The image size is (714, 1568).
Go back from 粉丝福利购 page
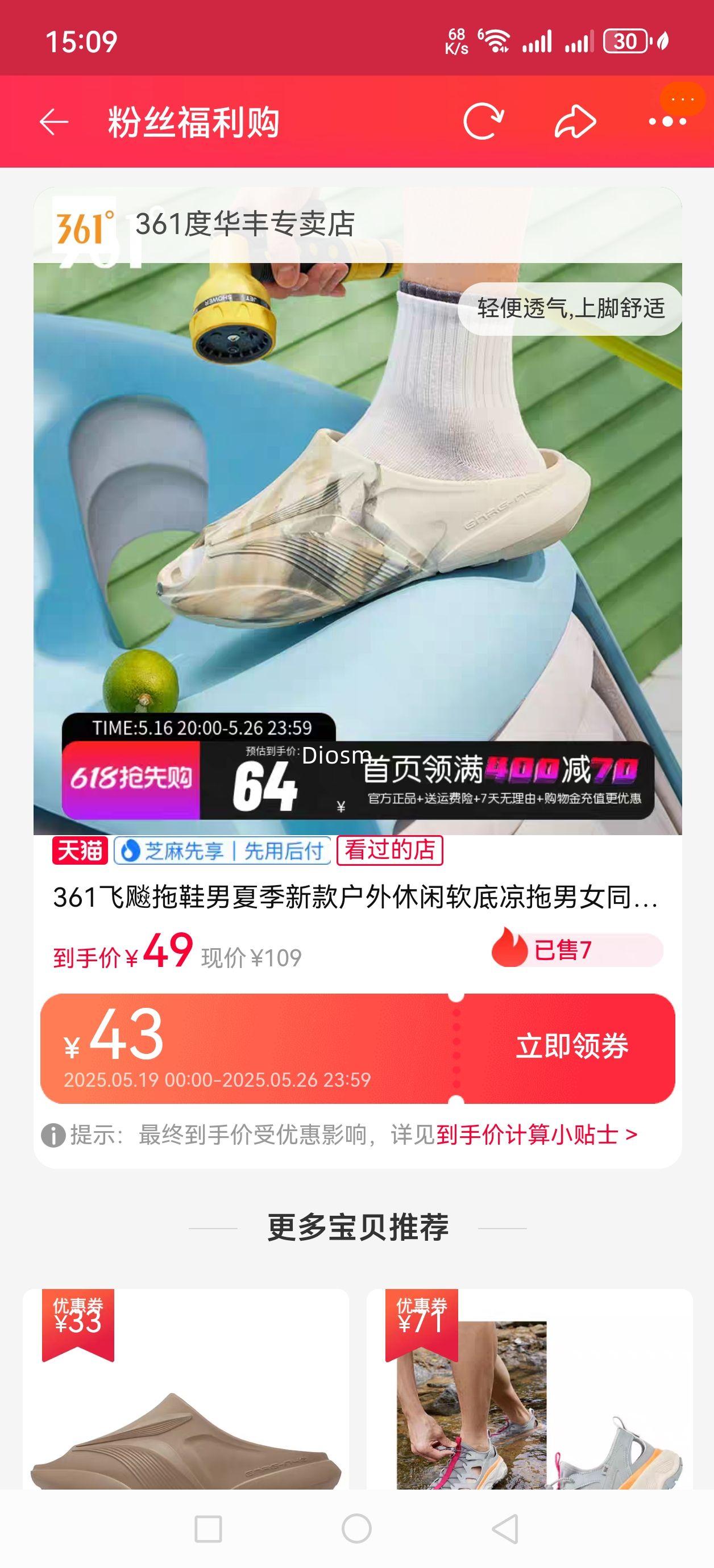click(x=53, y=122)
